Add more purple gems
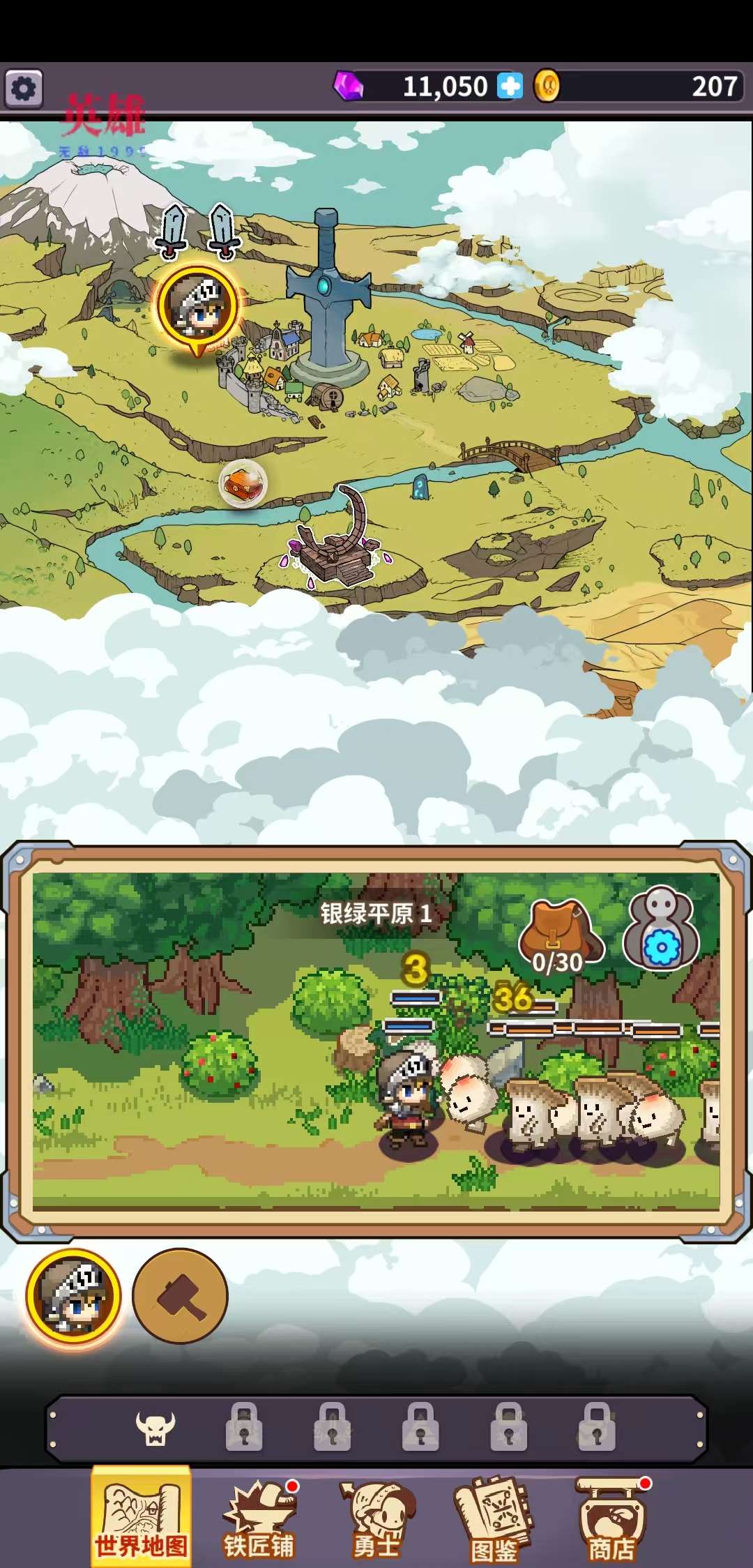The width and height of the screenshot is (753, 1568). click(x=509, y=86)
